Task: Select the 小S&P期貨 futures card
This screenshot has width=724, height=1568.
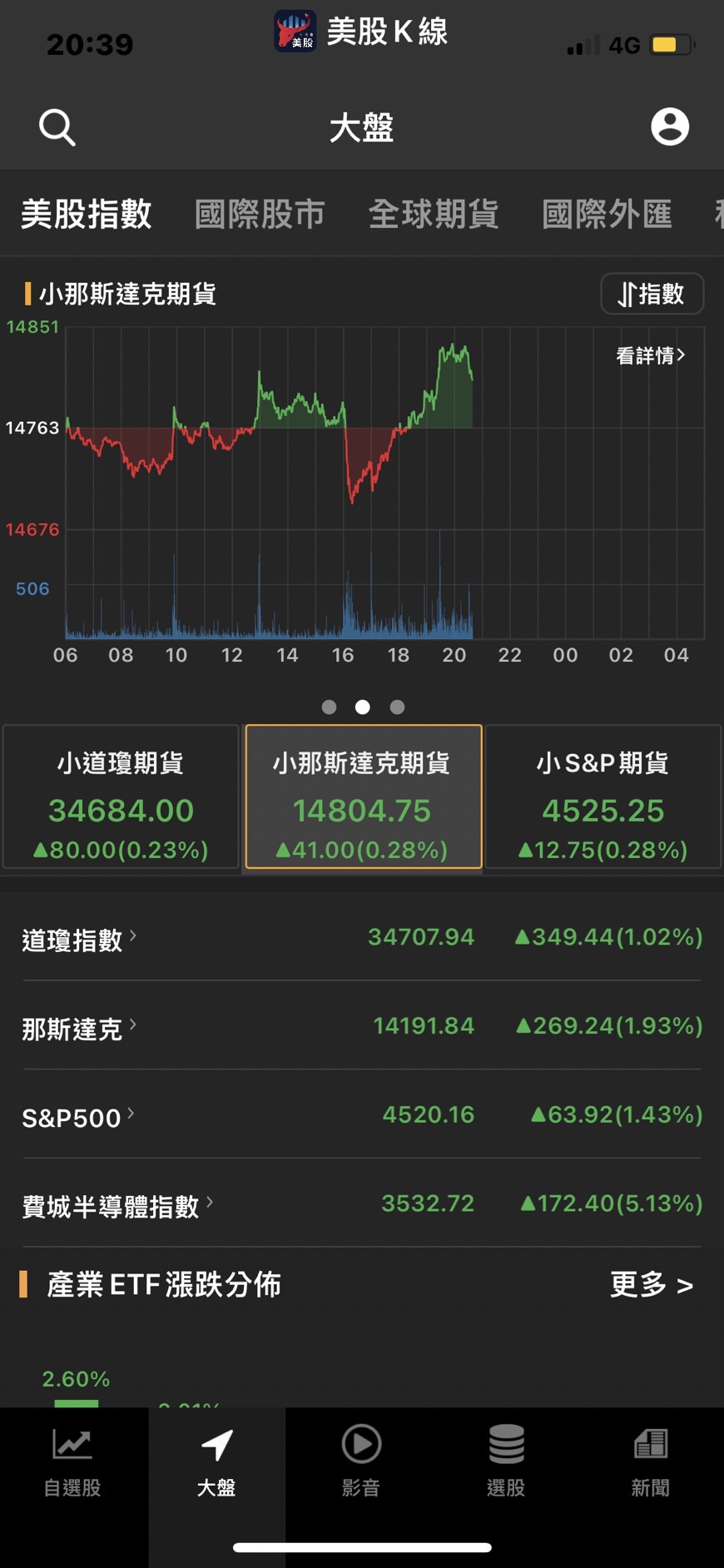Action: click(x=603, y=799)
